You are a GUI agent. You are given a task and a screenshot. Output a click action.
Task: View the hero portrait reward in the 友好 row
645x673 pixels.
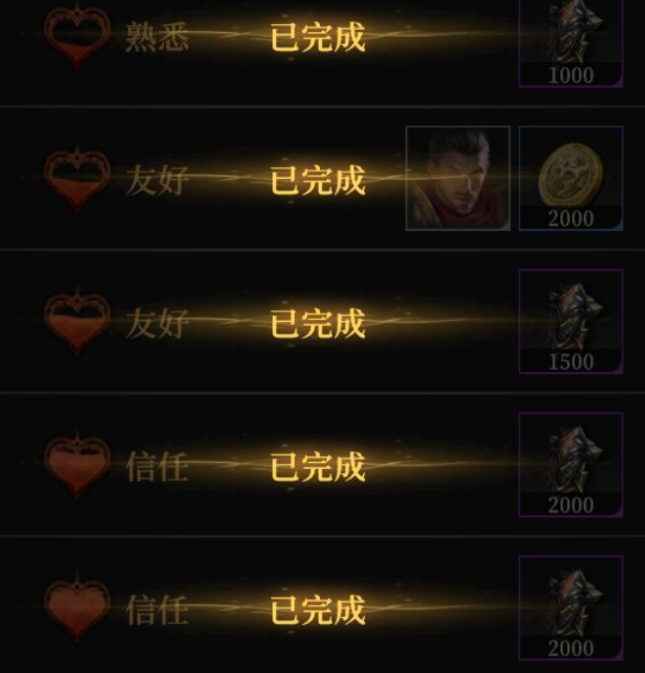click(x=458, y=178)
